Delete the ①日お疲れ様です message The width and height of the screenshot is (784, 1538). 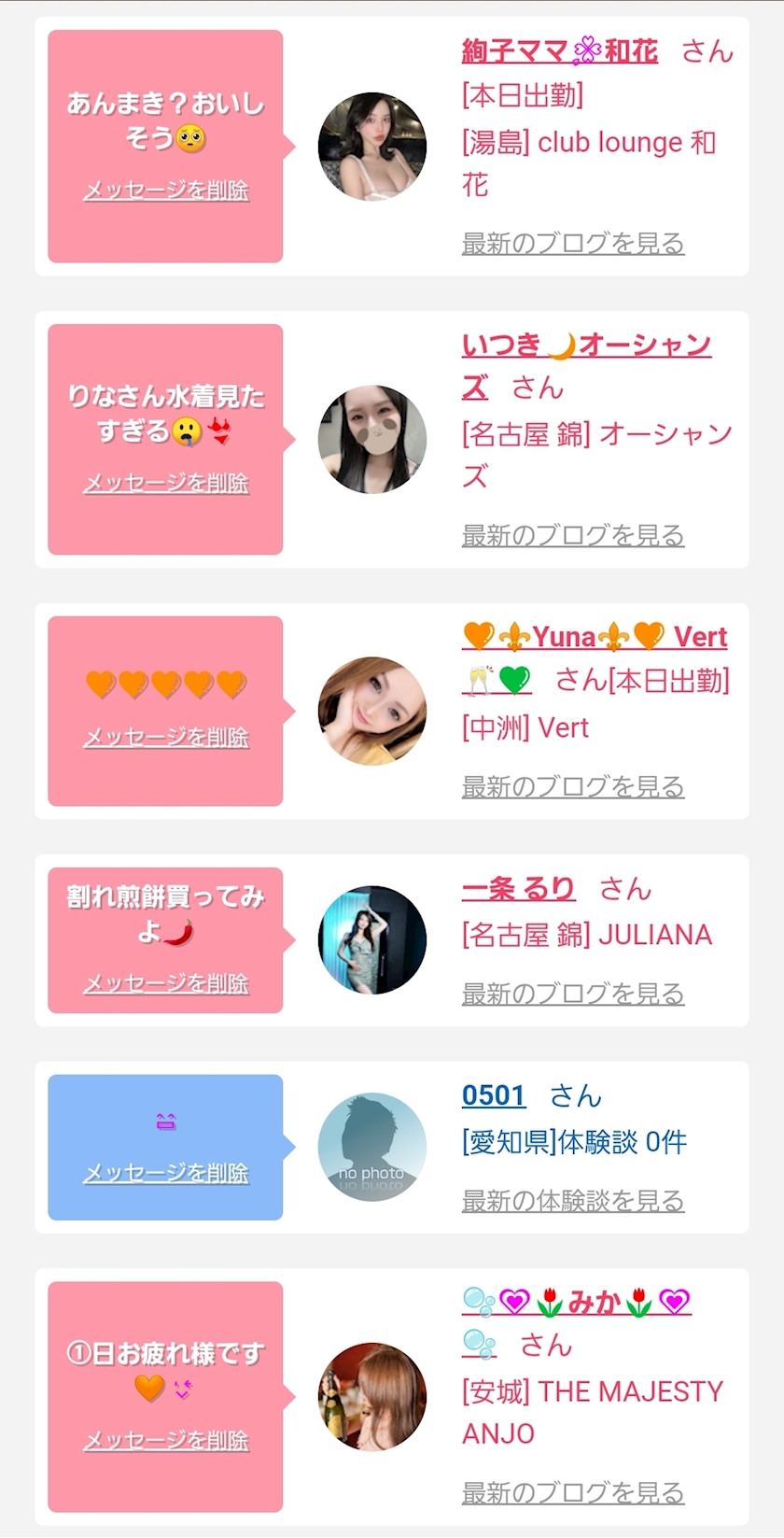click(166, 1441)
